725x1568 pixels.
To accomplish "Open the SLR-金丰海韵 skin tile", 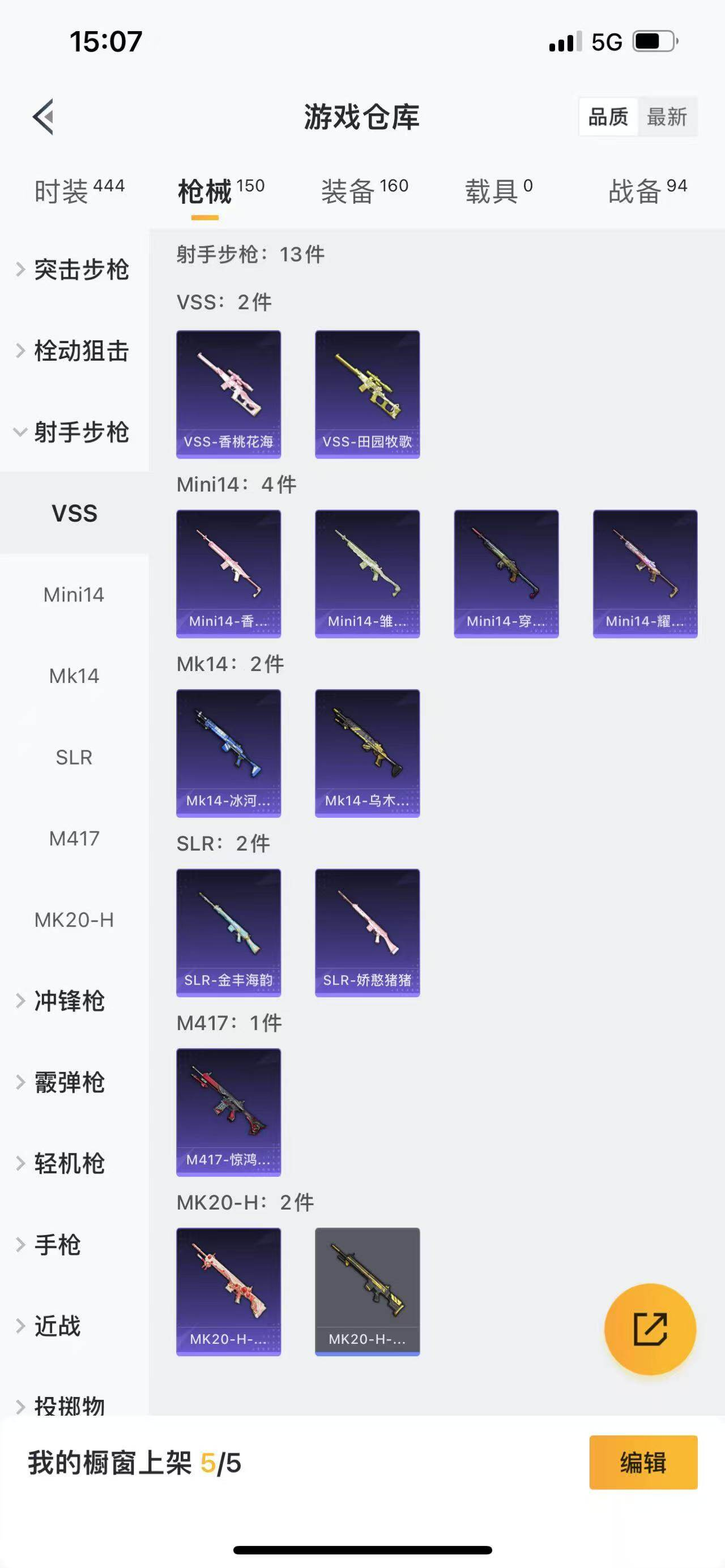I will (x=228, y=933).
